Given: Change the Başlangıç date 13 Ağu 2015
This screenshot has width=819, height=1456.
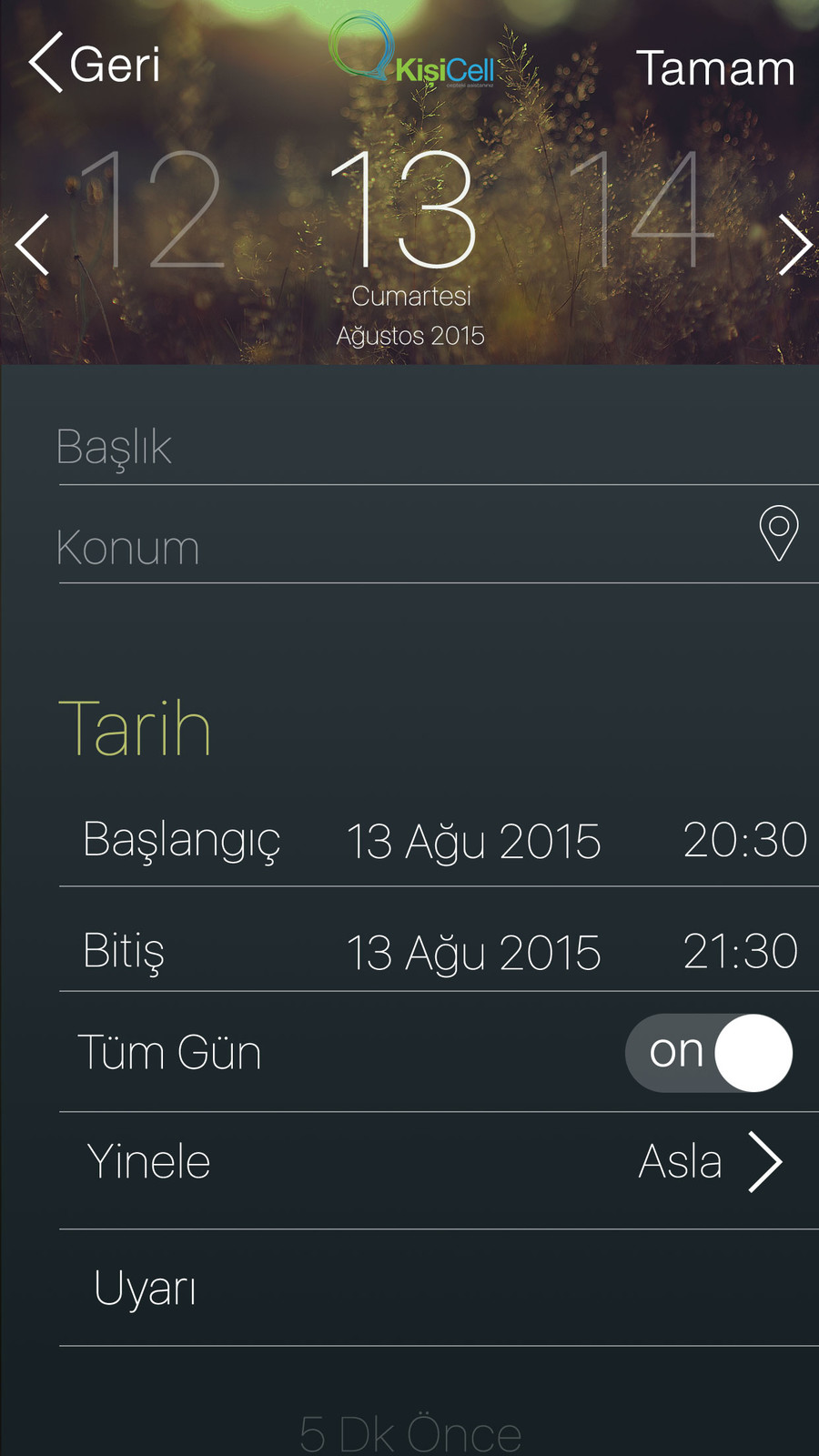Looking at the screenshot, I should point(473,841).
